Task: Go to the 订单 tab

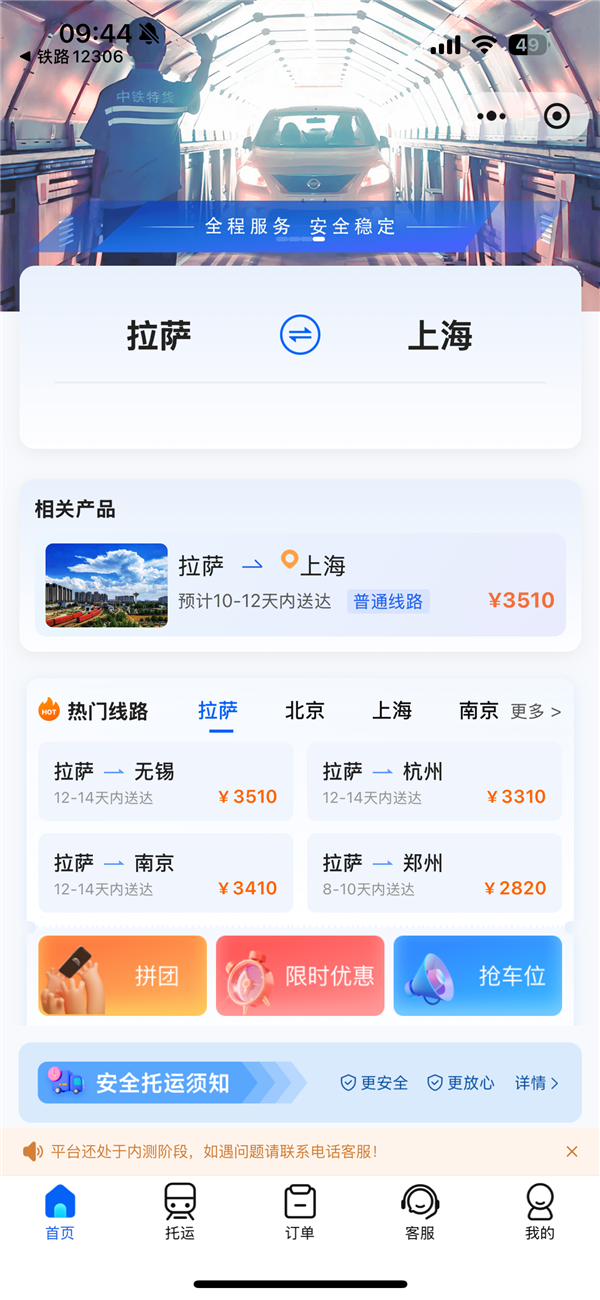Action: tap(300, 1212)
